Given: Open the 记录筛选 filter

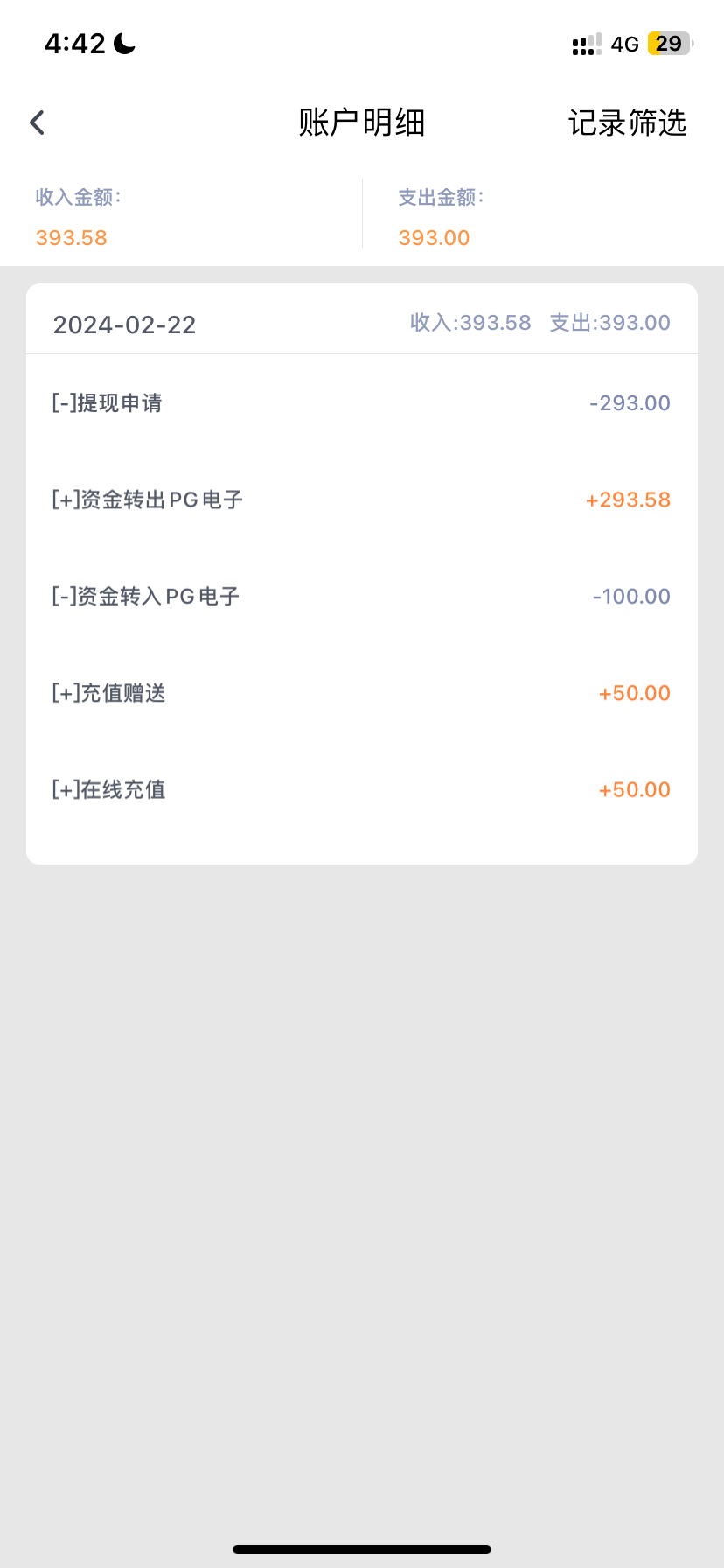Looking at the screenshot, I should [627, 122].
